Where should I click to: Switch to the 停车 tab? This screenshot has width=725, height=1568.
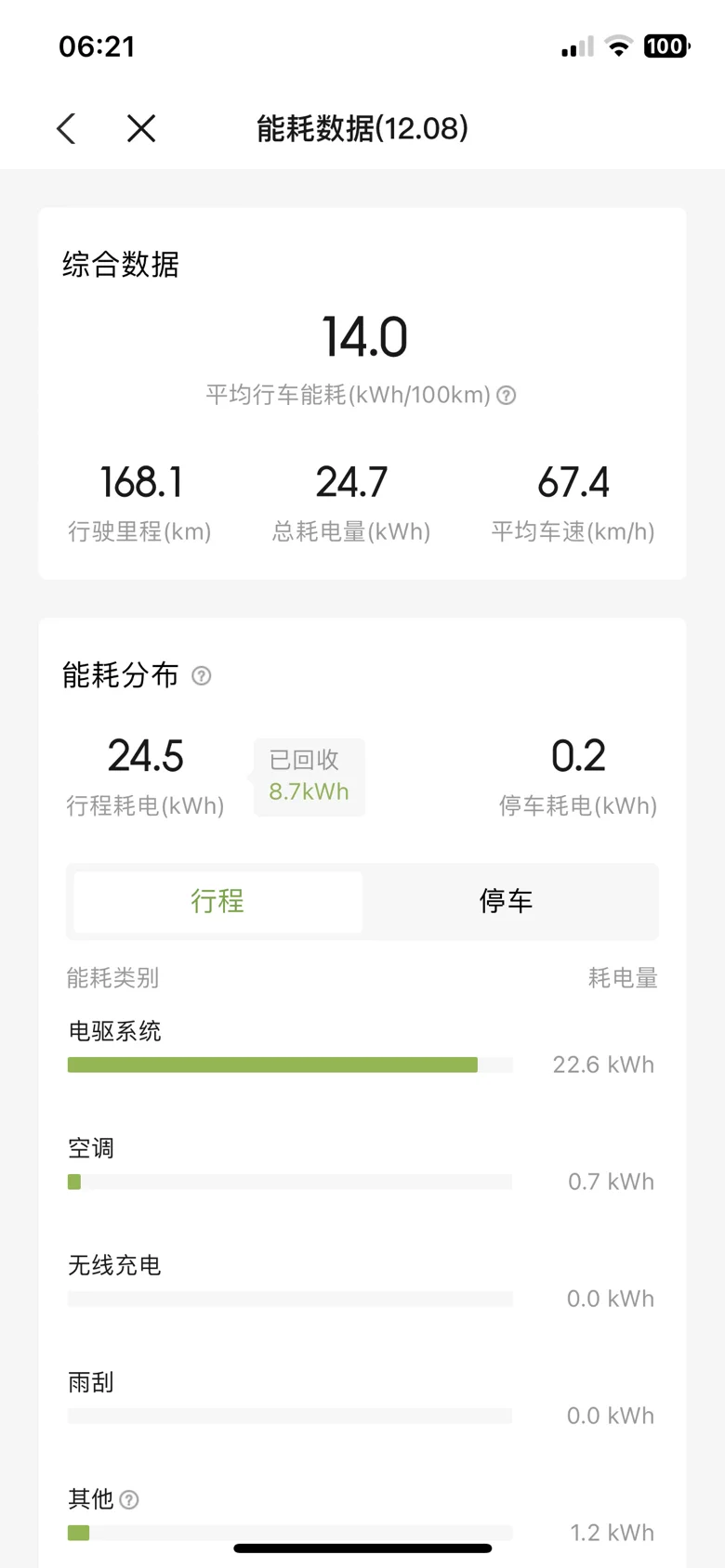click(507, 901)
